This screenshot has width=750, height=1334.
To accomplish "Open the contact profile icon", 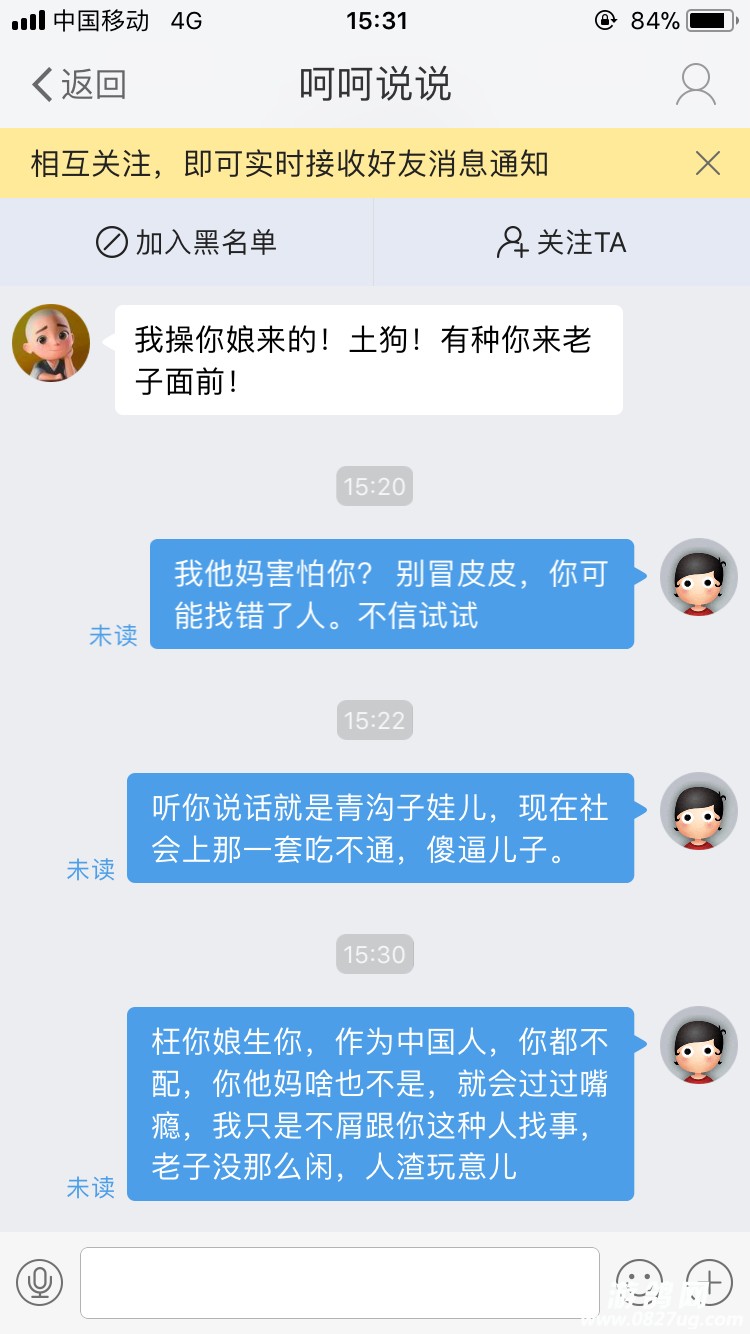I will (695, 85).
